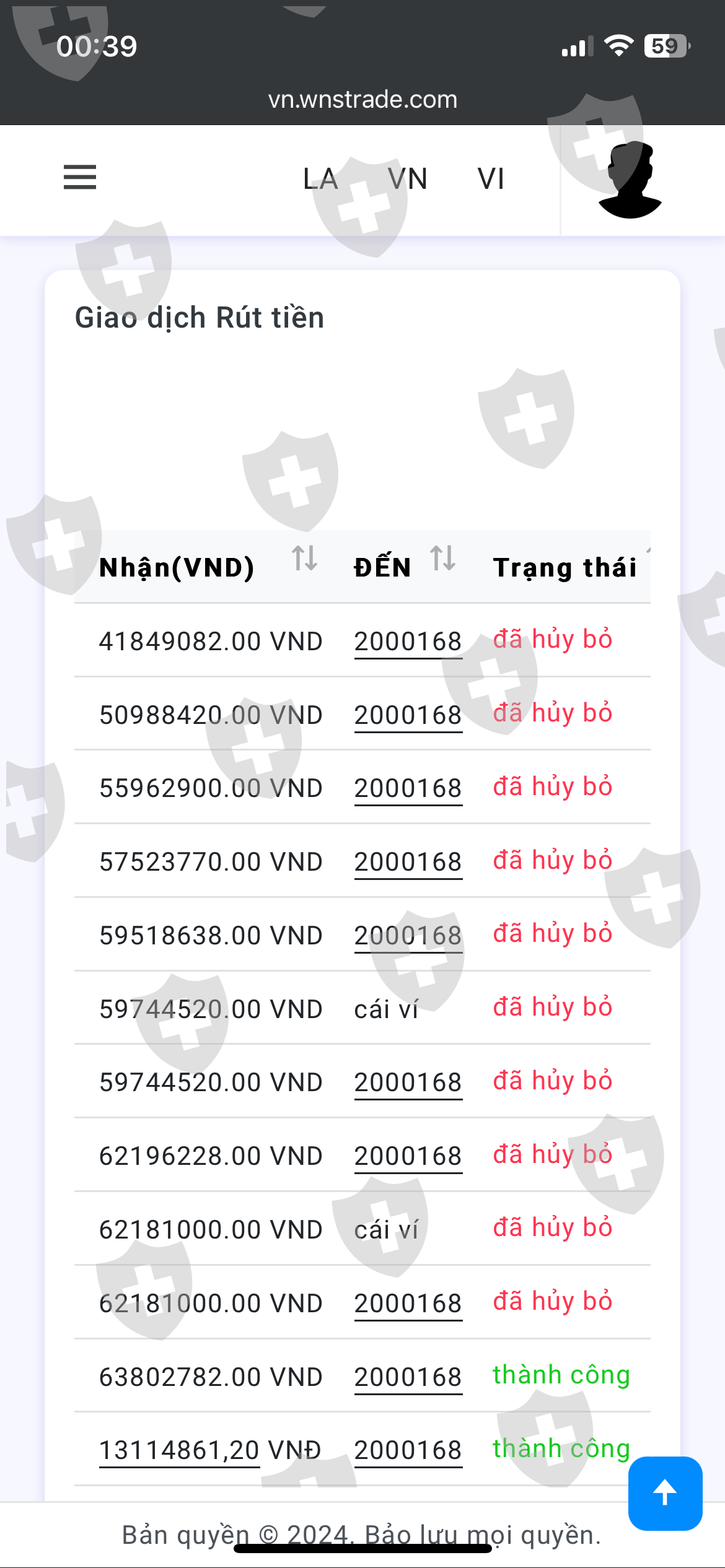The width and height of the screenshot is (725, 1568).
Task: Select the VN option in the header
Action: (408, 180)
